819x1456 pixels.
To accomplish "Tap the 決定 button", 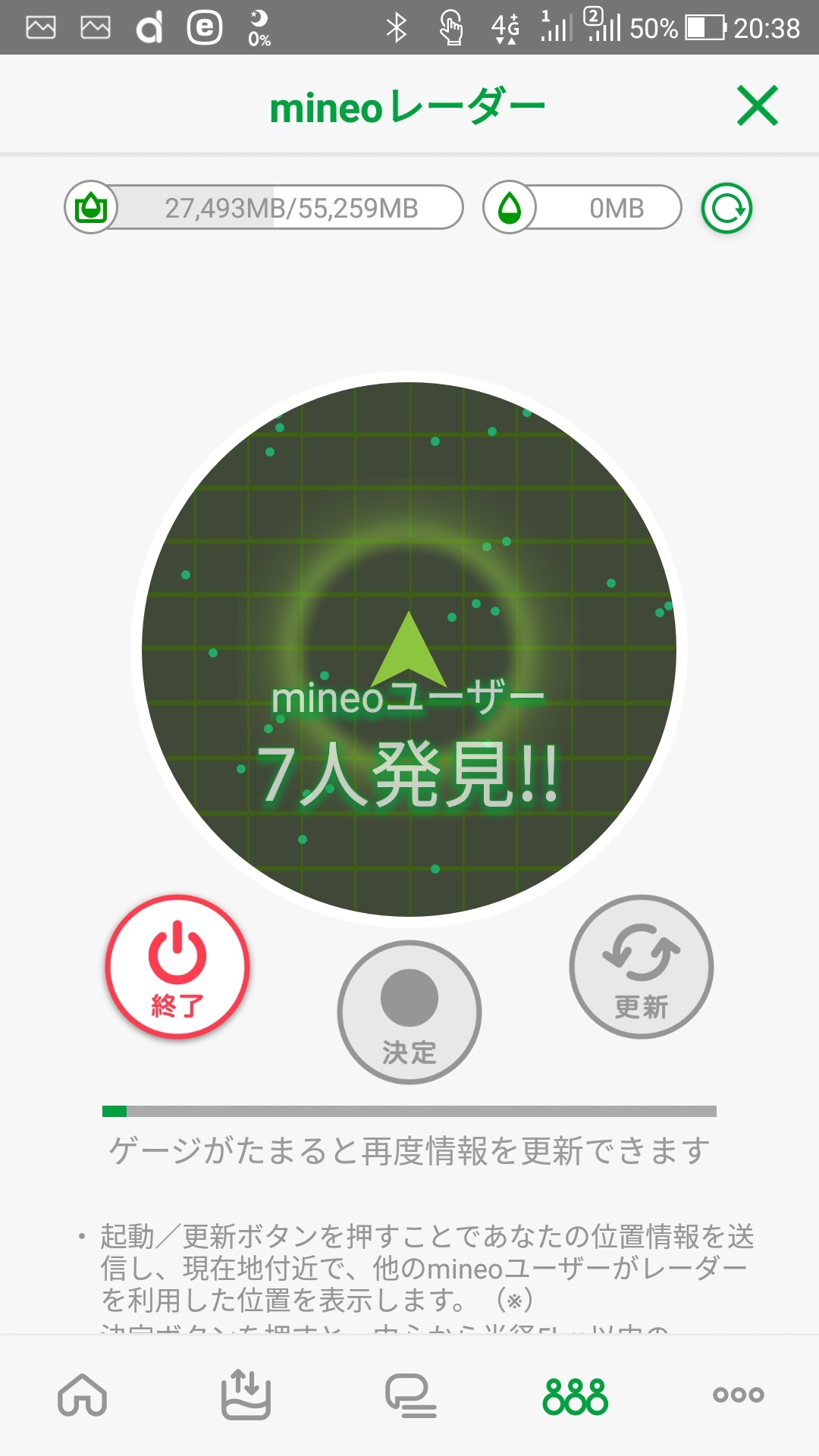I will pos(409,1012).
